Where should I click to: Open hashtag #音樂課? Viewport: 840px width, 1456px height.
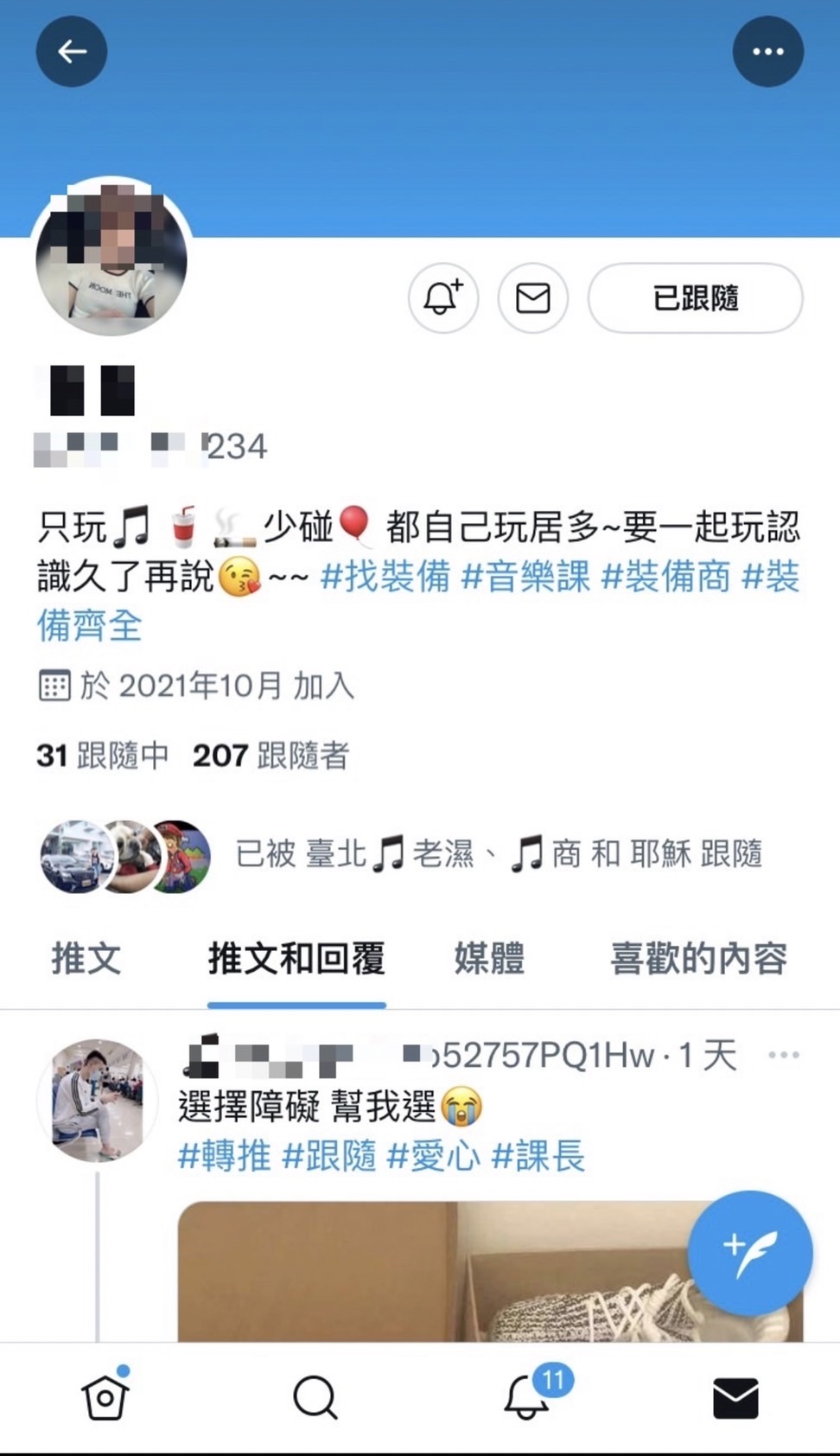(525, 577)
